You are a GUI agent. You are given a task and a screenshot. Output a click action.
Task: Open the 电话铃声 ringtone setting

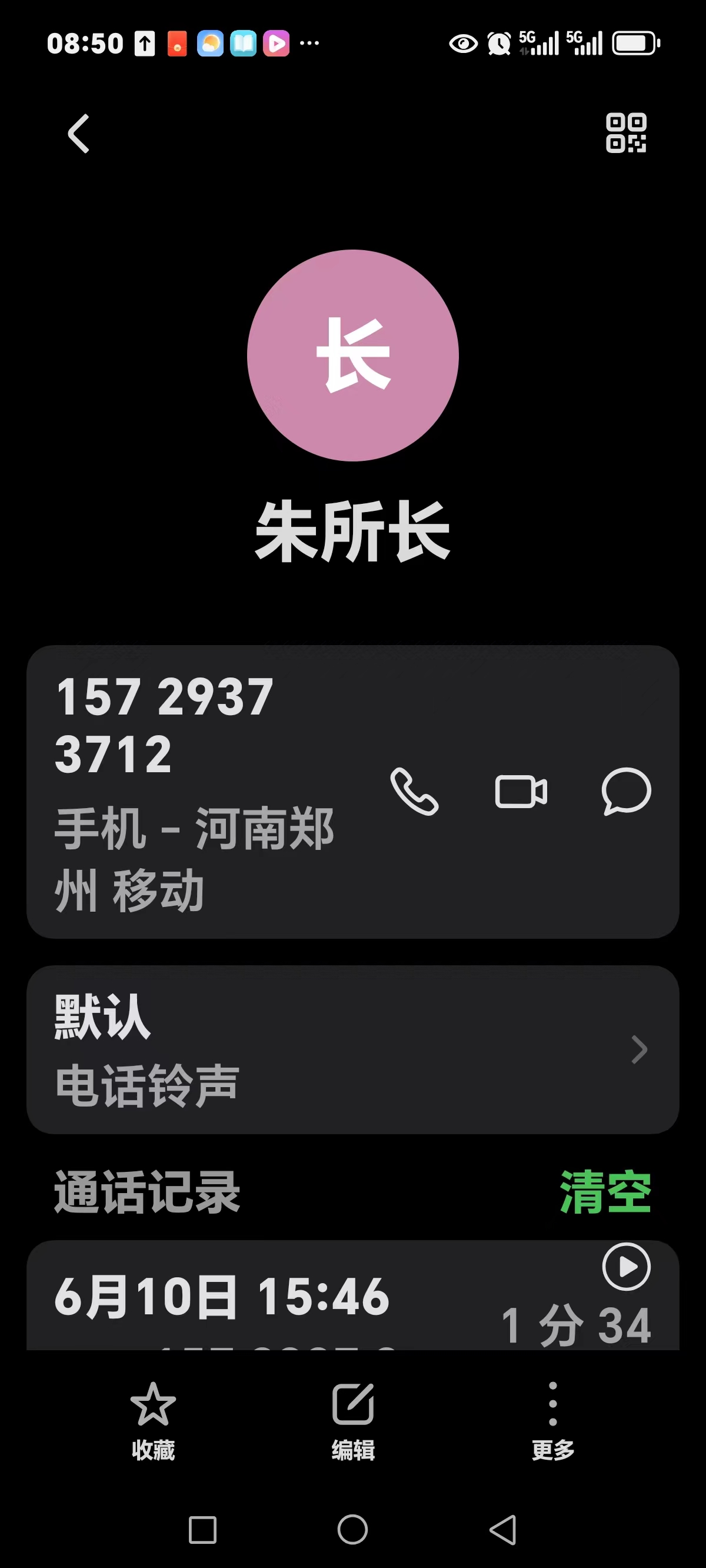click(x=352, y=1049)
